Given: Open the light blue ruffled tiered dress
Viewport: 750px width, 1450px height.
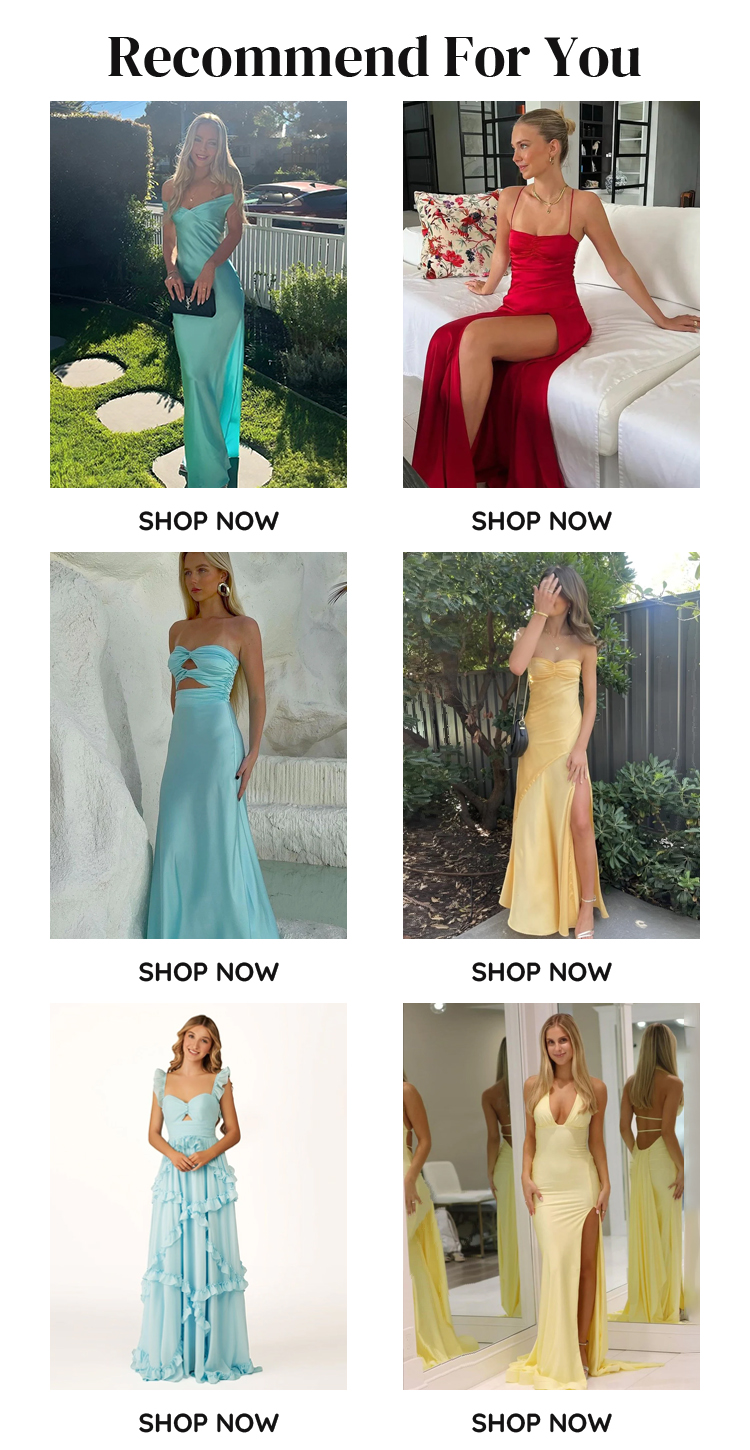Looking at the screenshot, I should [198, 1196].
